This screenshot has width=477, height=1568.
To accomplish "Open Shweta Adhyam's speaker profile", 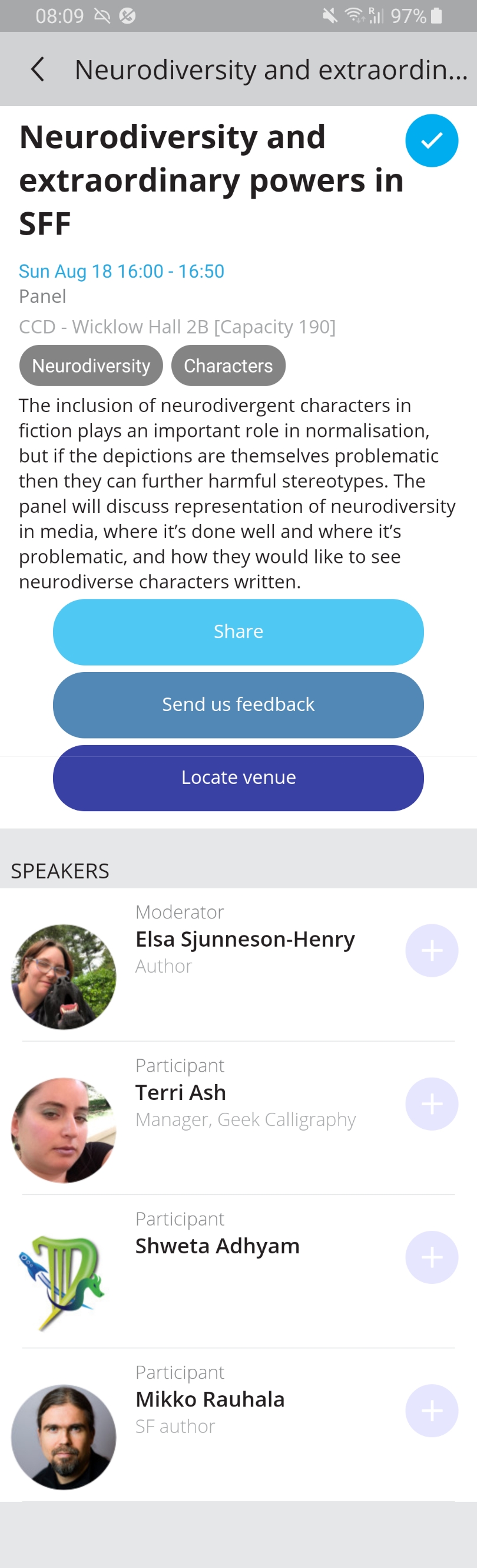I will click(x=217, y=1246).
